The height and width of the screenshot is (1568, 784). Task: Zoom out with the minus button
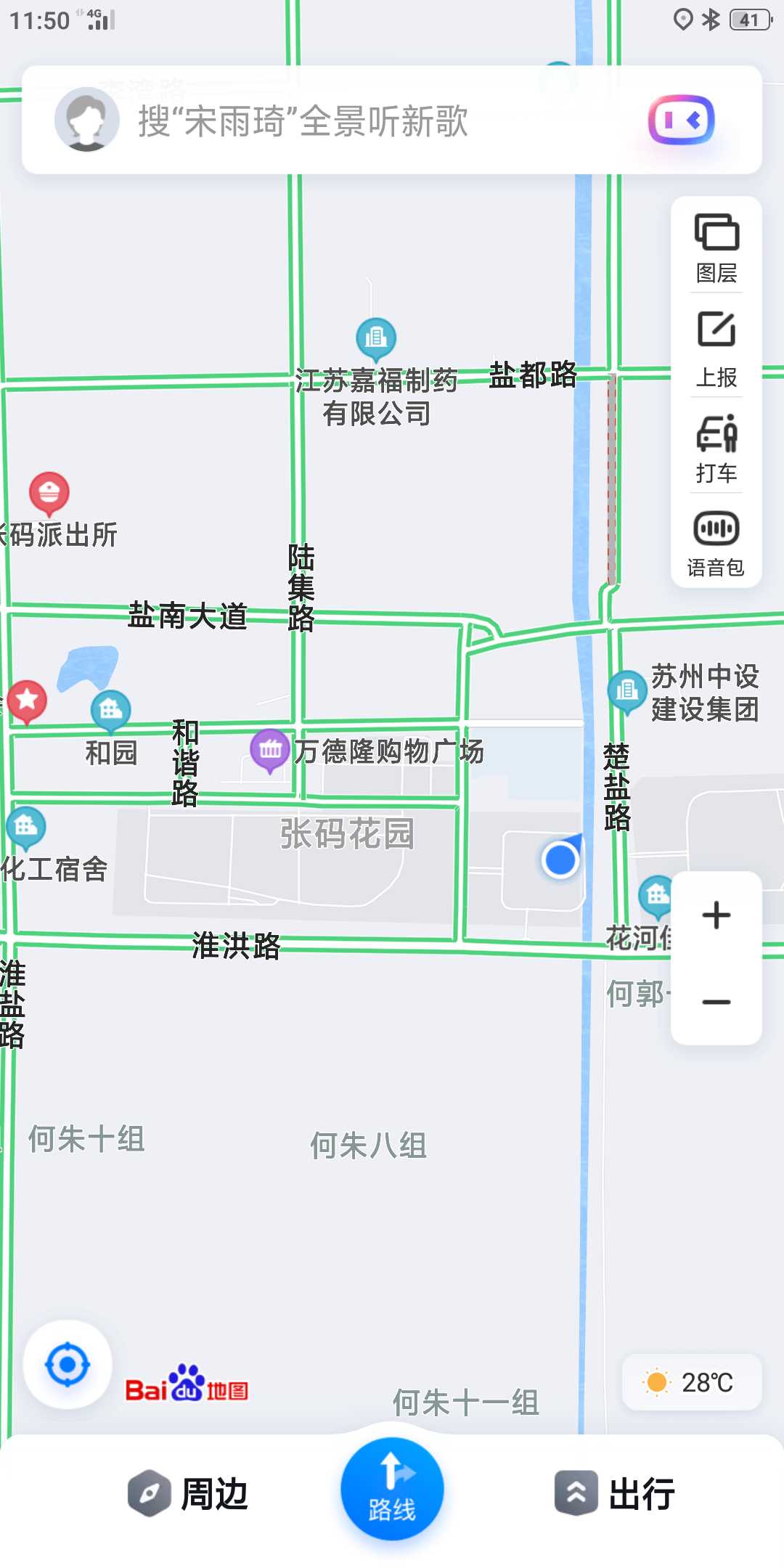(x=716, y=1002)
